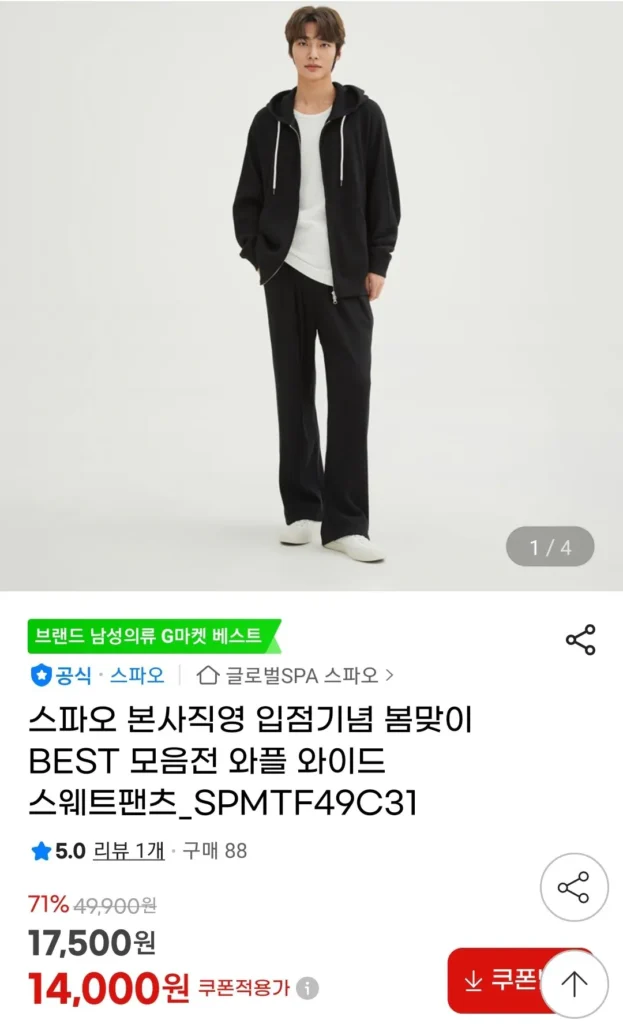The width and height of the screenshot is (623, 1024).
Task: Tap the 브랜드 남성의류 G마켓 베스트 badge
Action: click(x=152, y=635)
